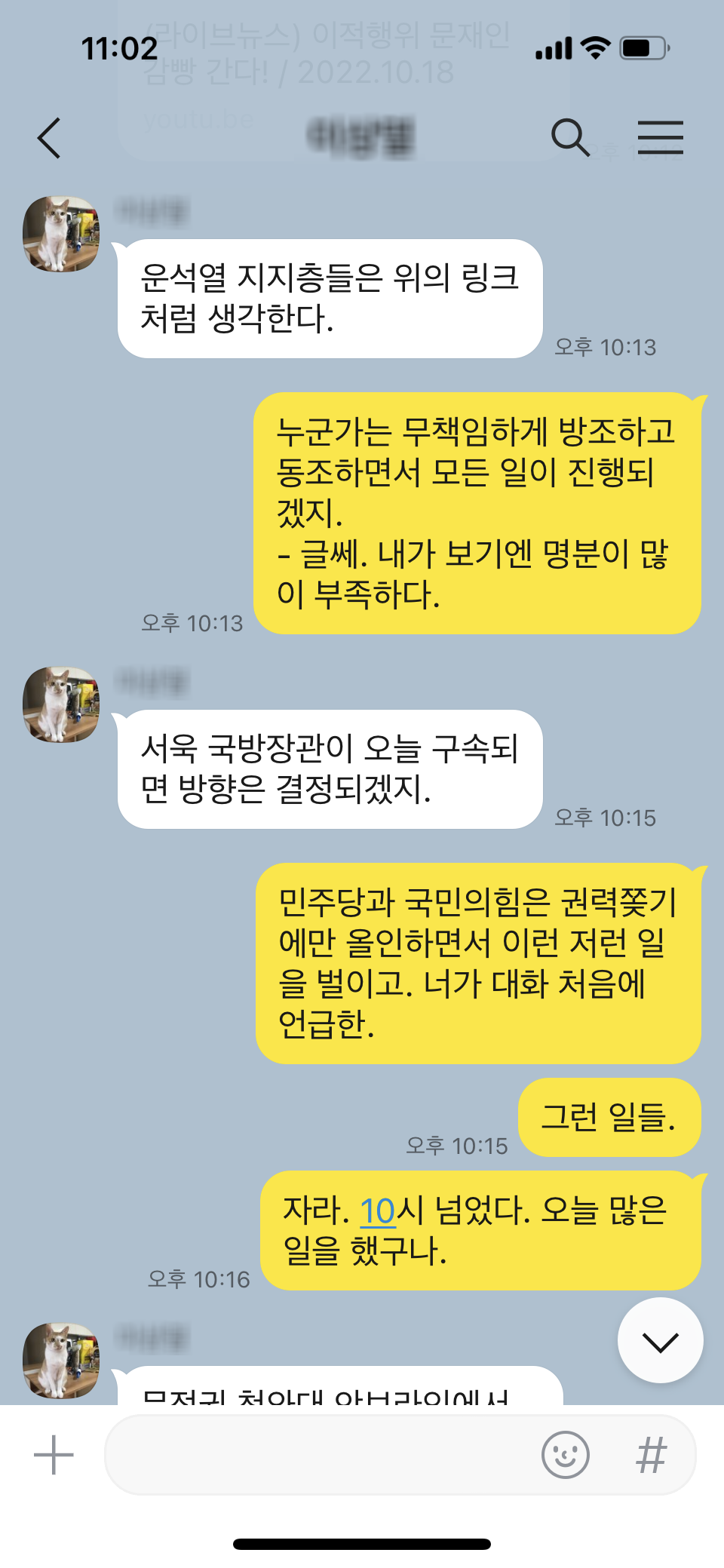Jump to the latest message
This screenshot has height=1568, width=724.
pyautogui.click(x=661, y=1340)
